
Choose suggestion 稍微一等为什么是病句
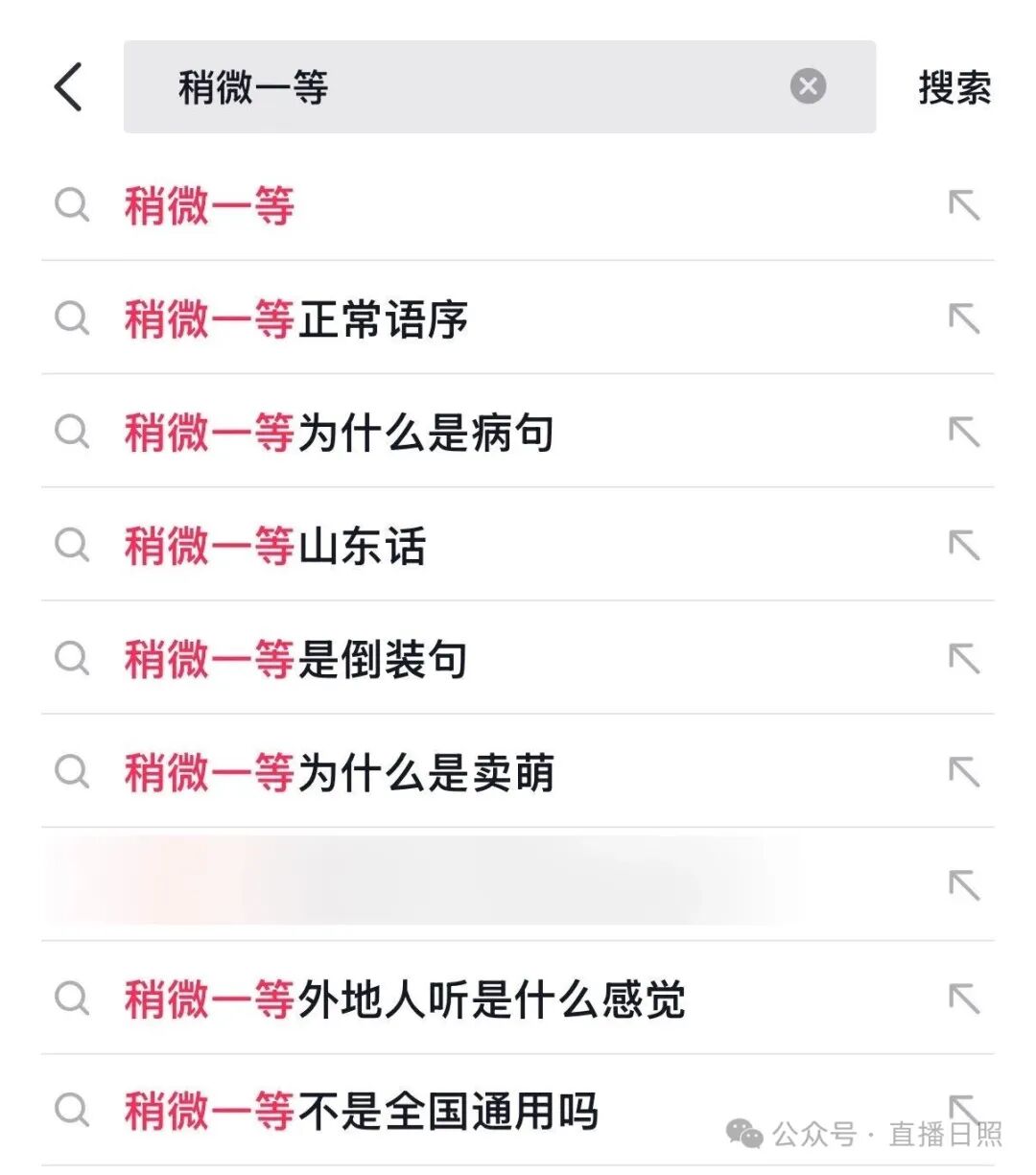[339, 433]
